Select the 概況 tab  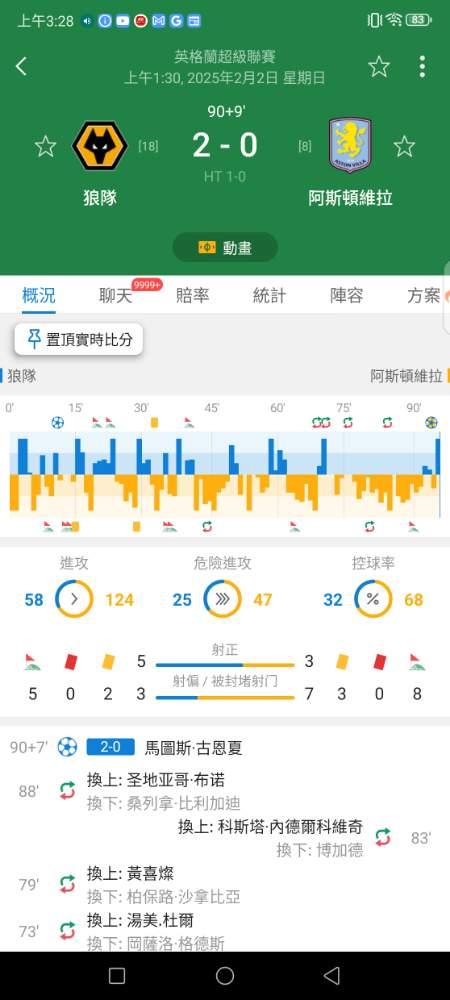click(x=39, y=295)
